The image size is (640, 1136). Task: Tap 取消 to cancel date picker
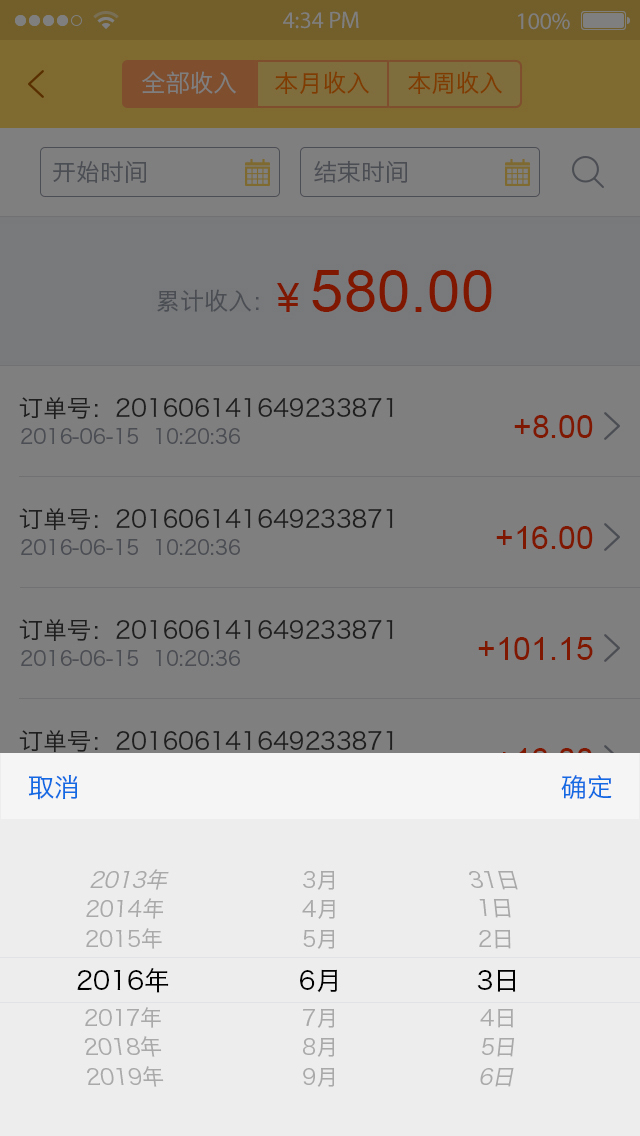click(x=54, y=787)
